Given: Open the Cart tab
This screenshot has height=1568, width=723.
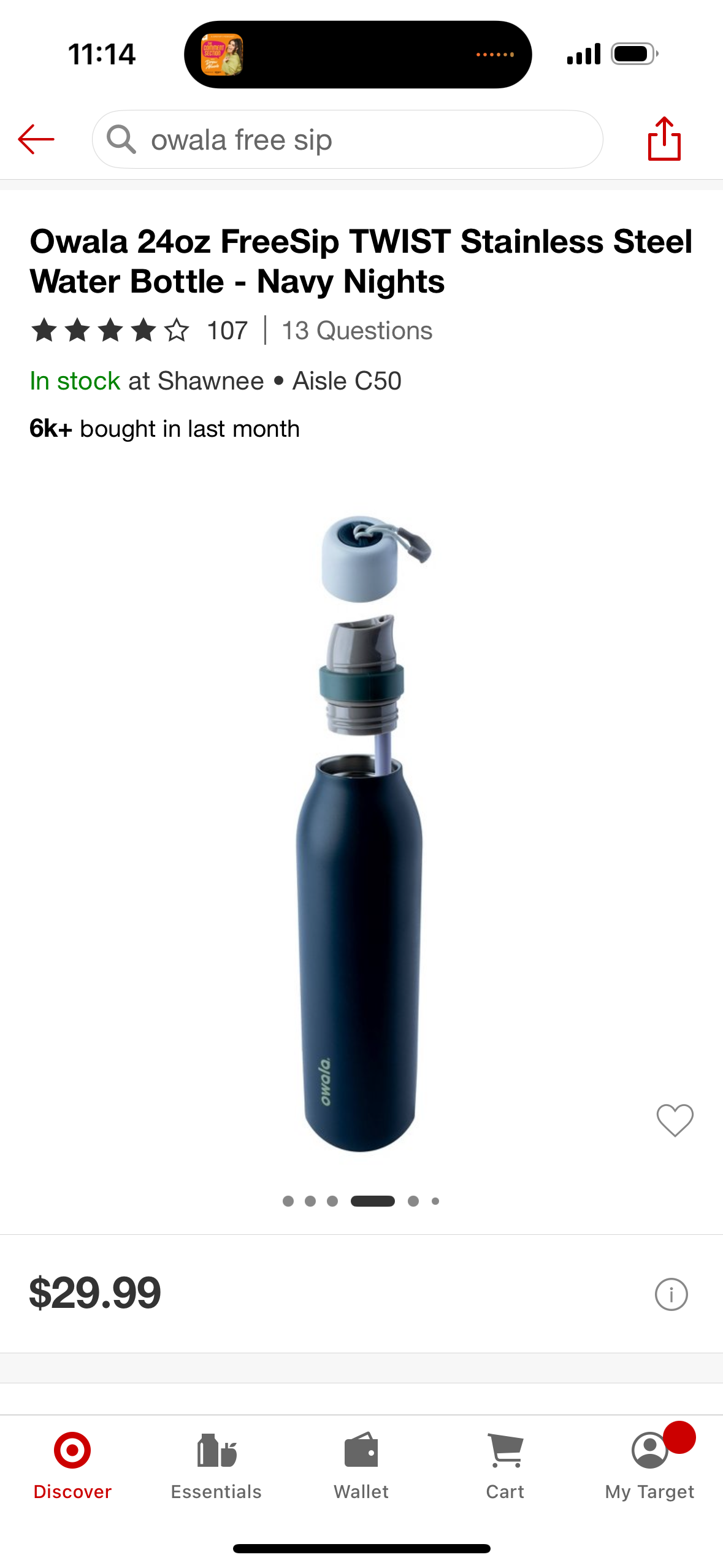Looking at the screenshot, I should (x=505, y=1466).
